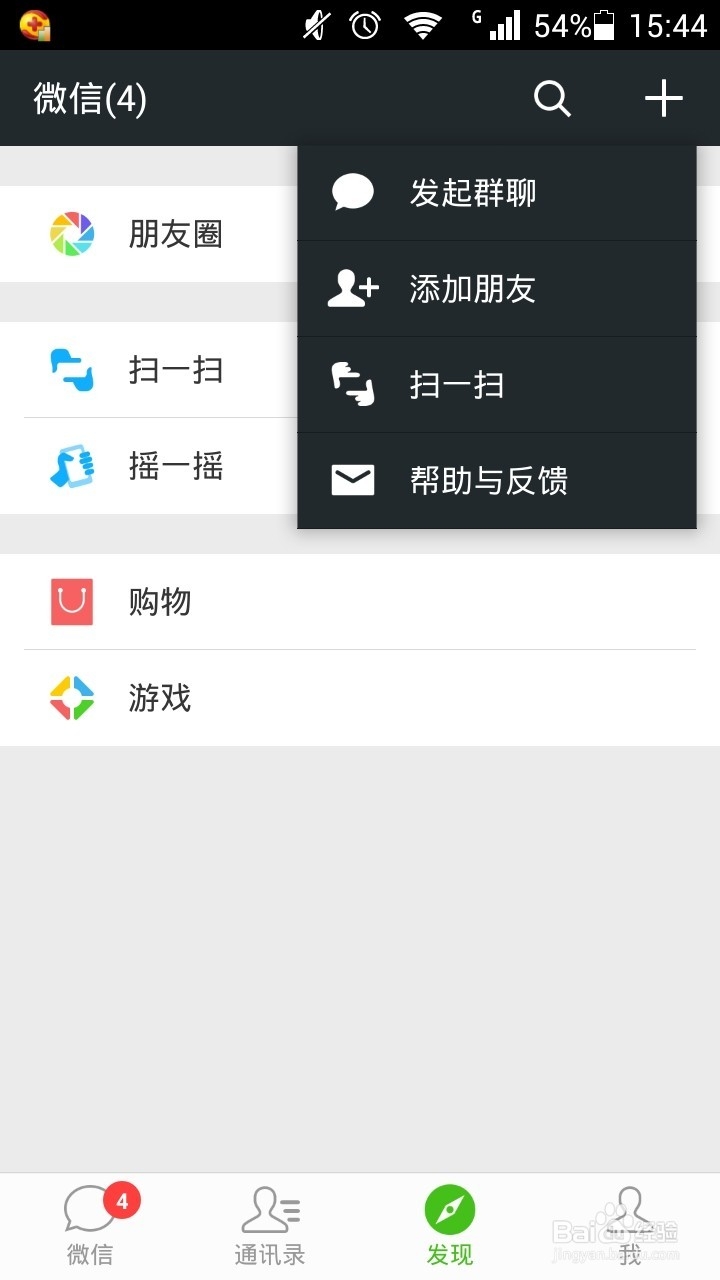This screenshot has width=720, height=1280.
Task: Open the plus menu in title bar
Action: click(x=665, y=99)
